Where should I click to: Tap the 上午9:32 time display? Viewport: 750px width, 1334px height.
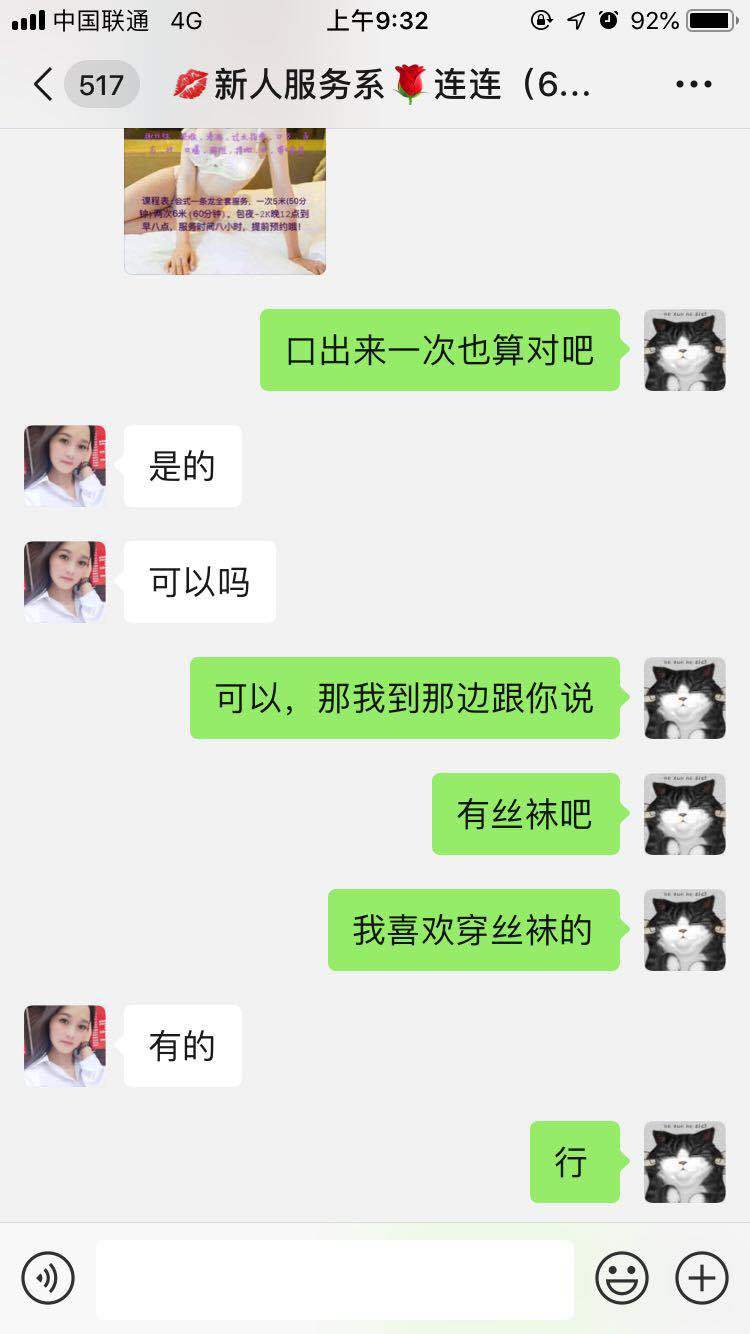pyautogui.click(x=375, y=20)
